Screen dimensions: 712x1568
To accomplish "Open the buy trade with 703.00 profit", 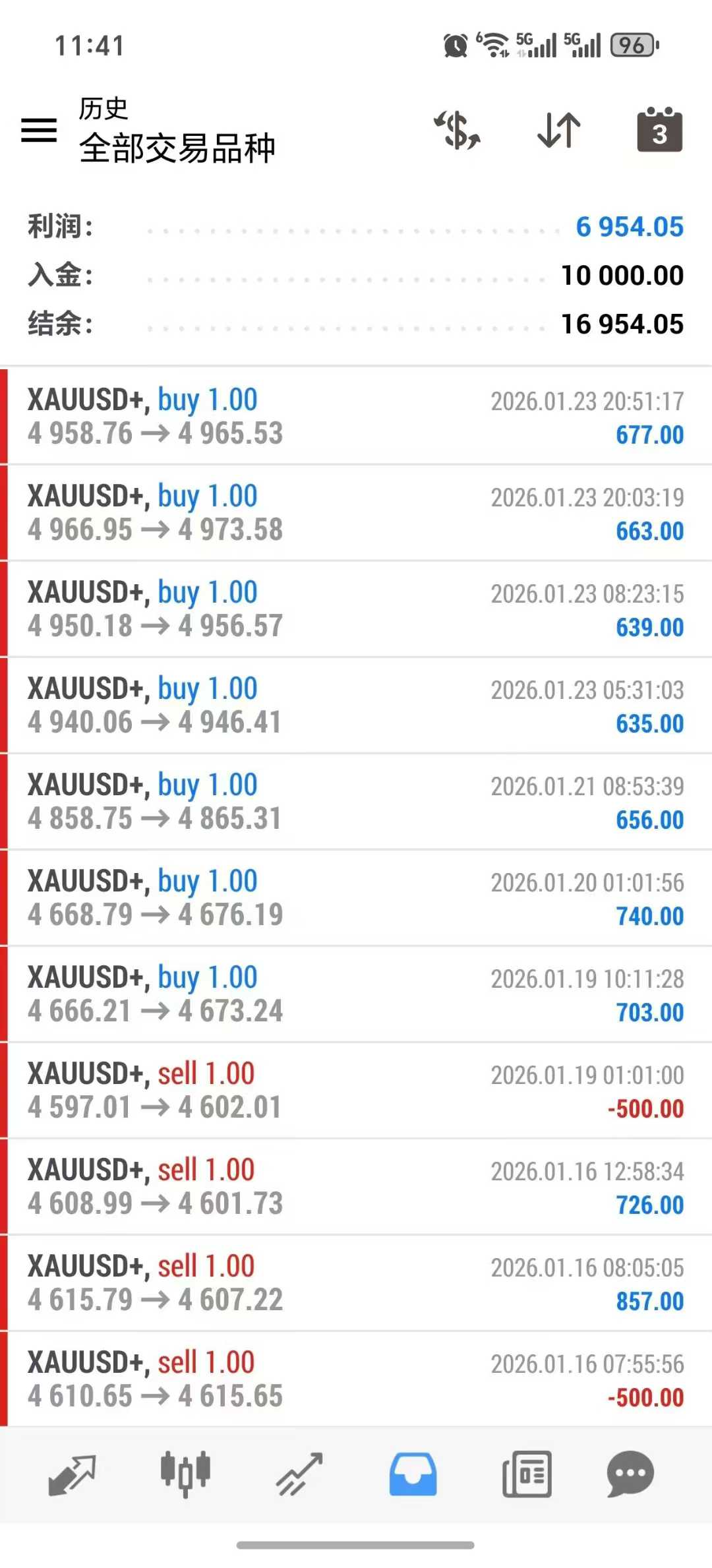I will (x=356, y=994).
